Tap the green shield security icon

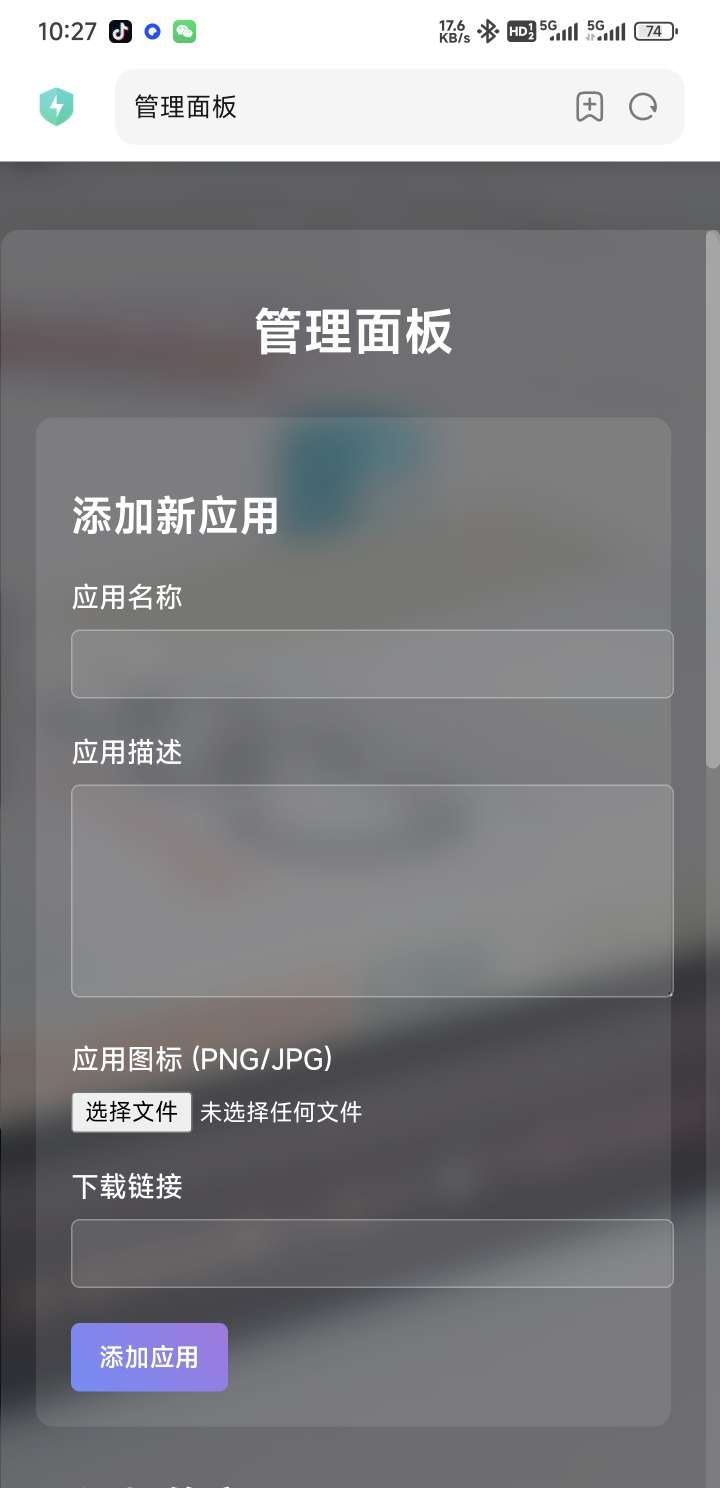(x=57, y=107)
